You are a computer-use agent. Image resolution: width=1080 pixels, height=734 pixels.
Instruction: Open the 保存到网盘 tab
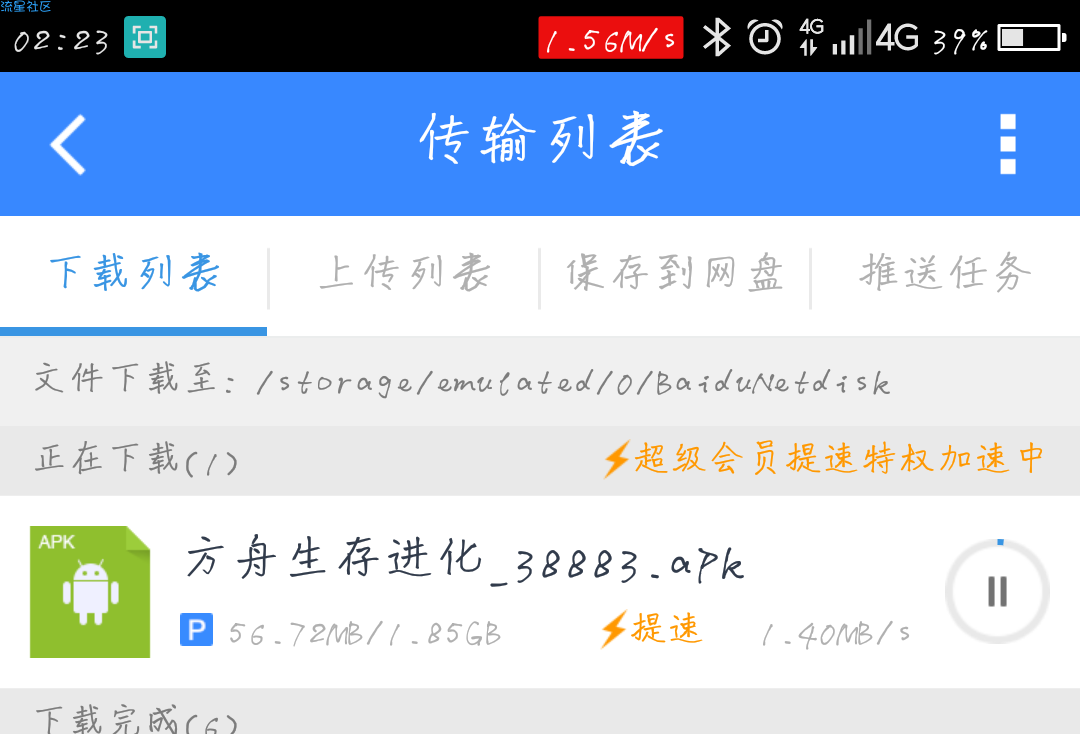tap(675, 274)
